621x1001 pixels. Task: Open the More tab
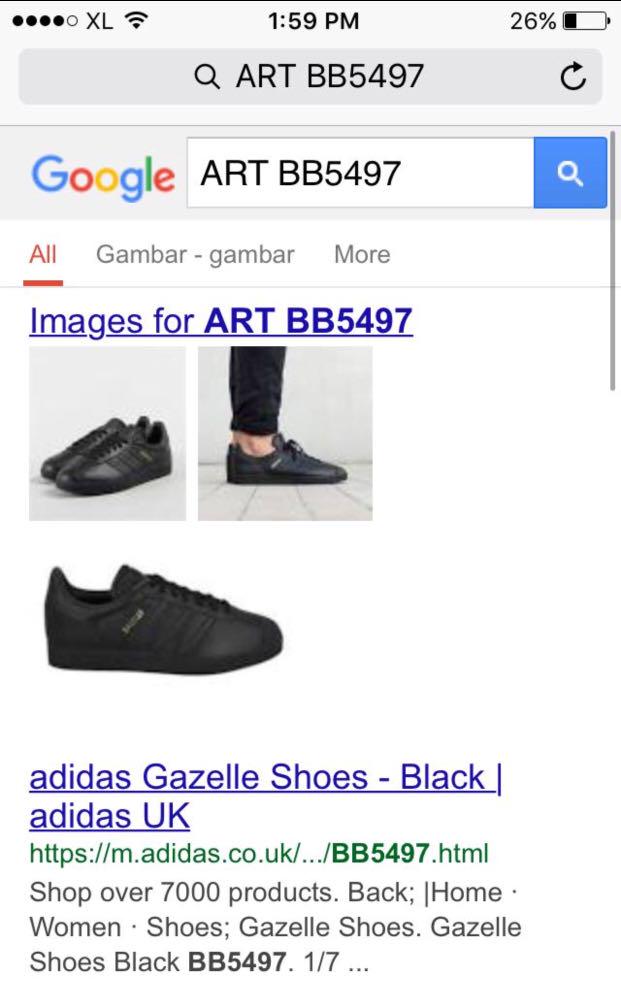362,254
